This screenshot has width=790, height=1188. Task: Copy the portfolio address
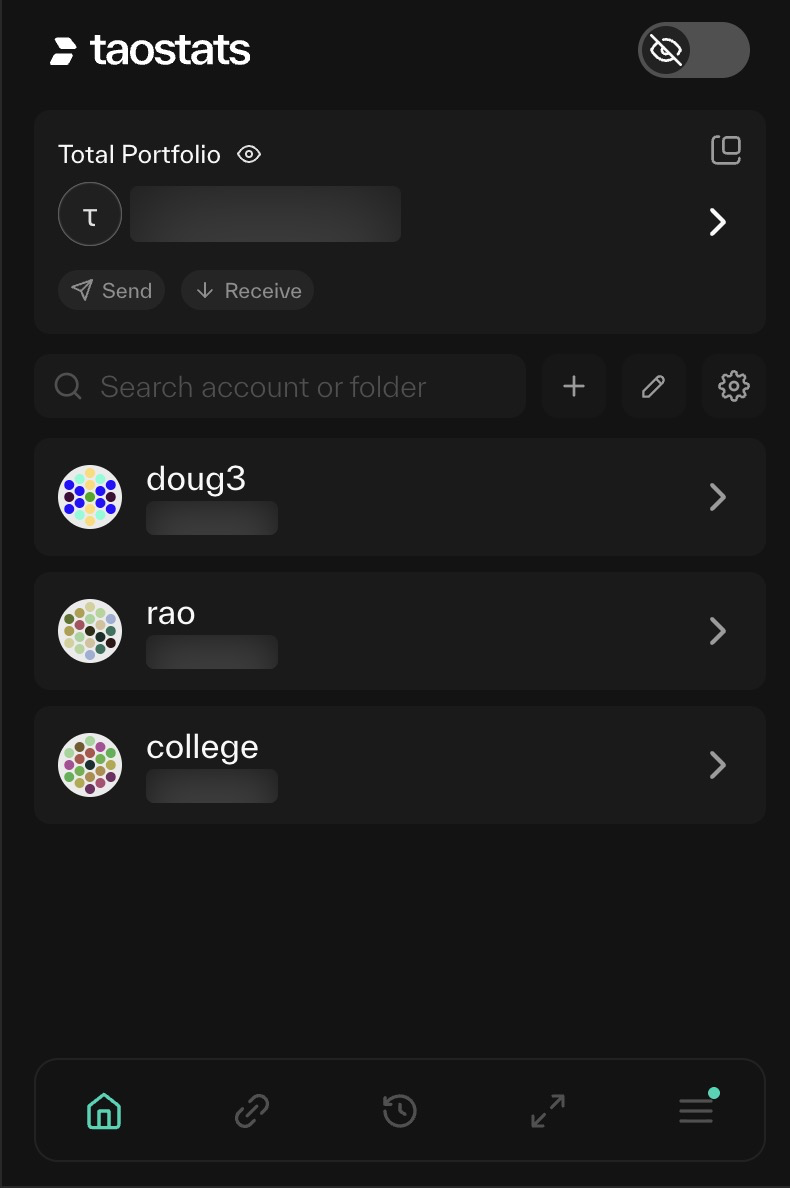[726, 150]
